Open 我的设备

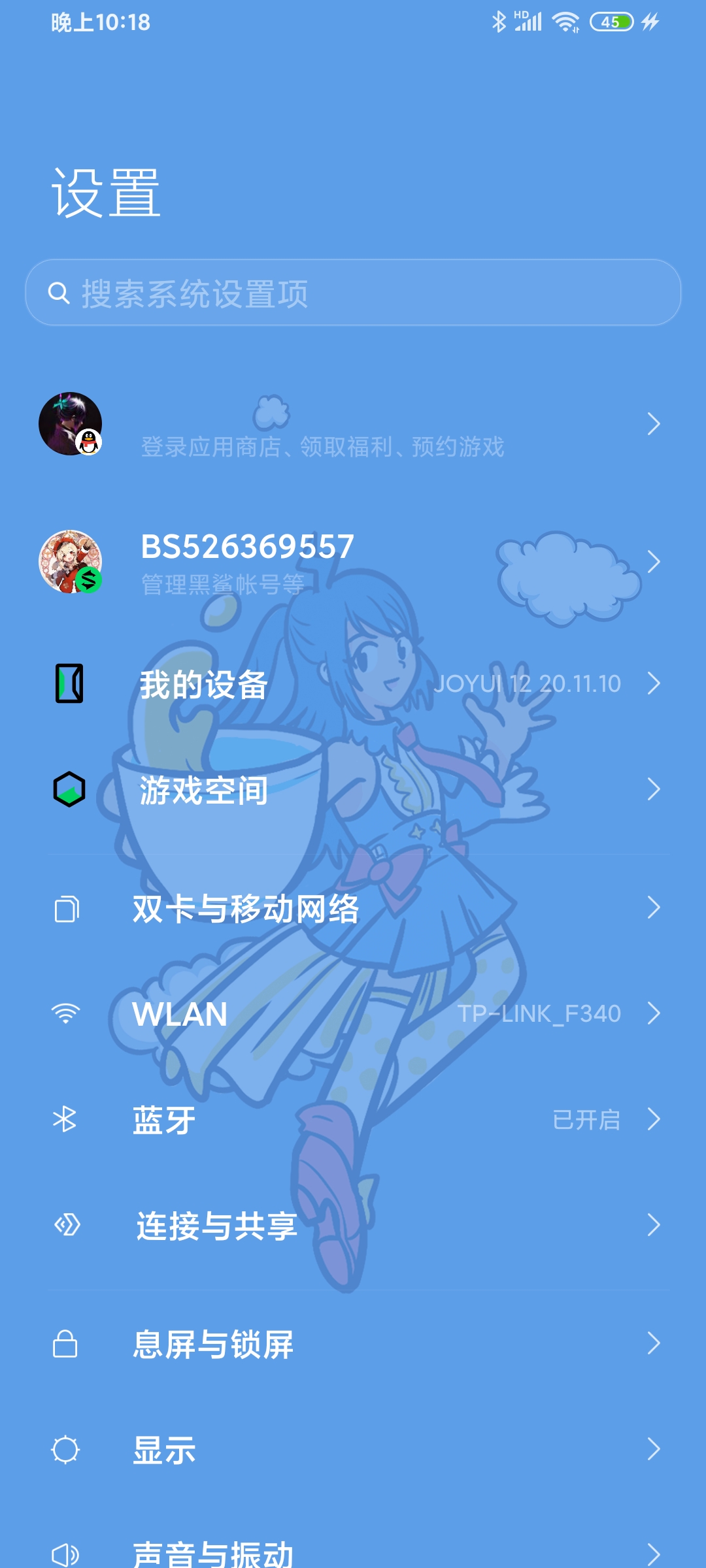pos(353,683)
